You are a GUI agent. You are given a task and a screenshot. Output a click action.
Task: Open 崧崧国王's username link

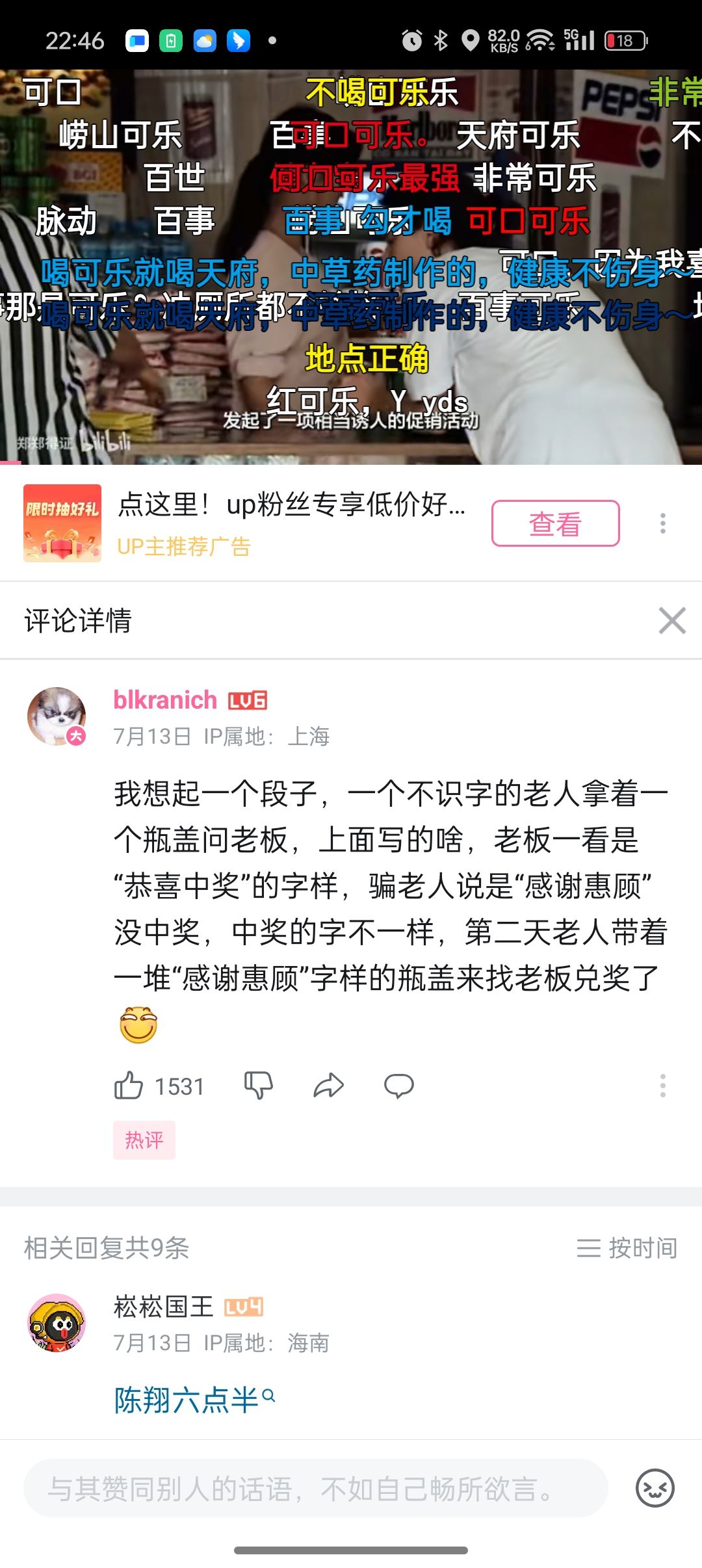(x=164, y=1307)
